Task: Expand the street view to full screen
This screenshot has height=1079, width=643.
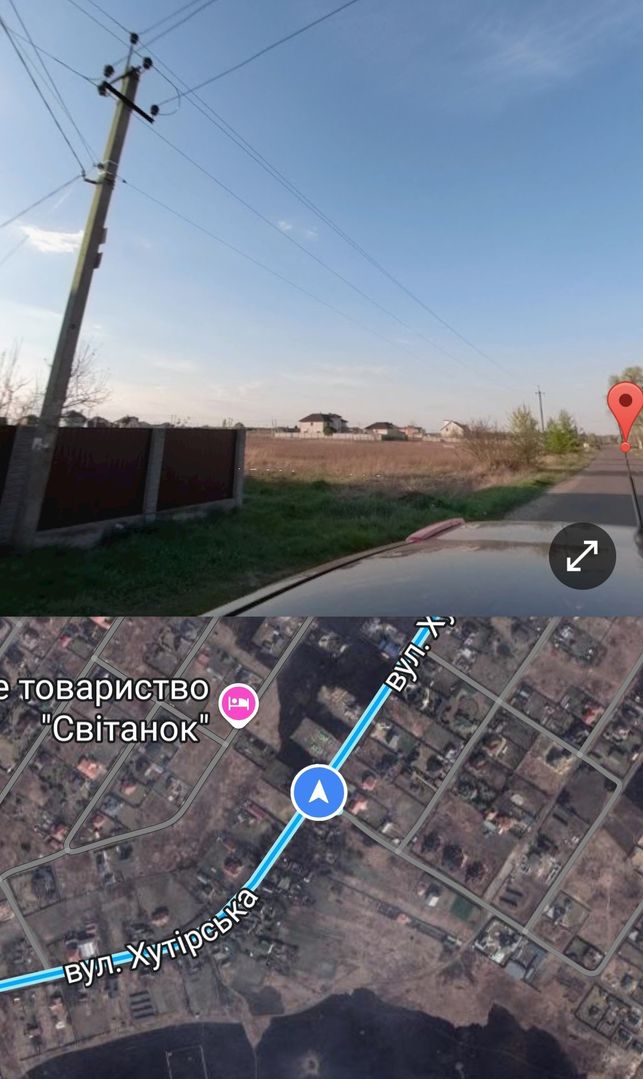Action: [x=582, y=555]
